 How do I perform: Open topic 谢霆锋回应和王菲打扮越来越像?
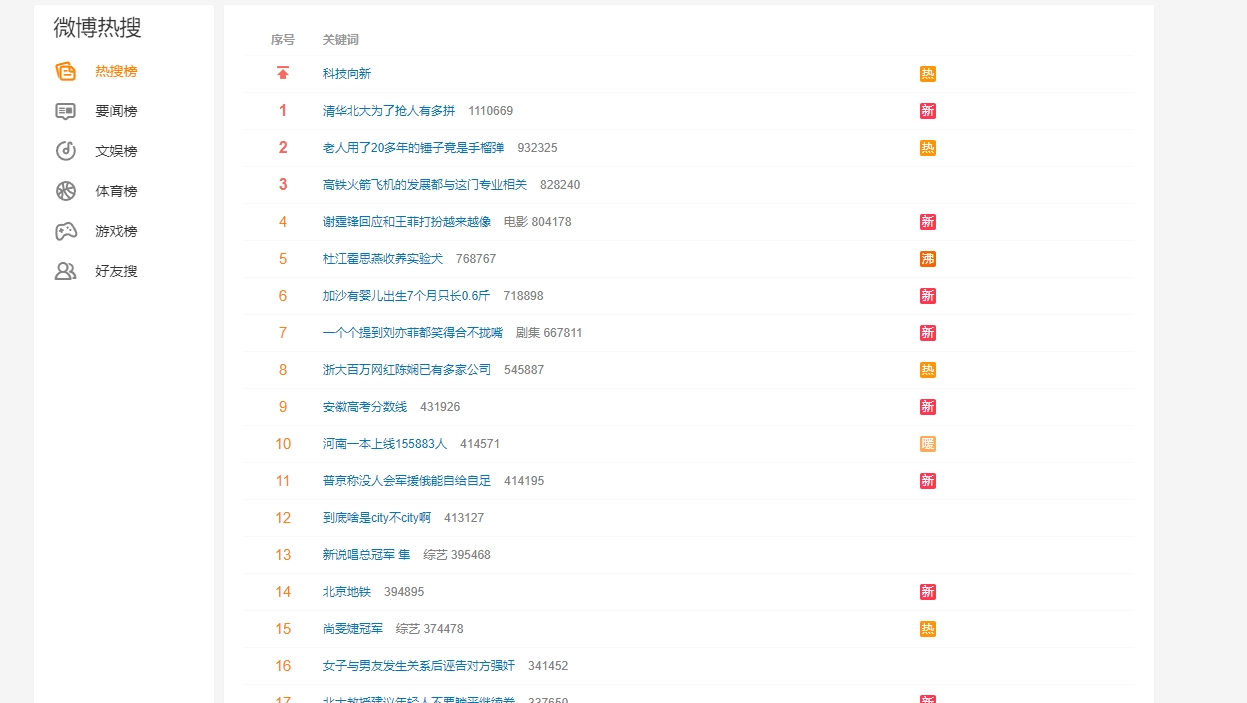pos(407,222)
